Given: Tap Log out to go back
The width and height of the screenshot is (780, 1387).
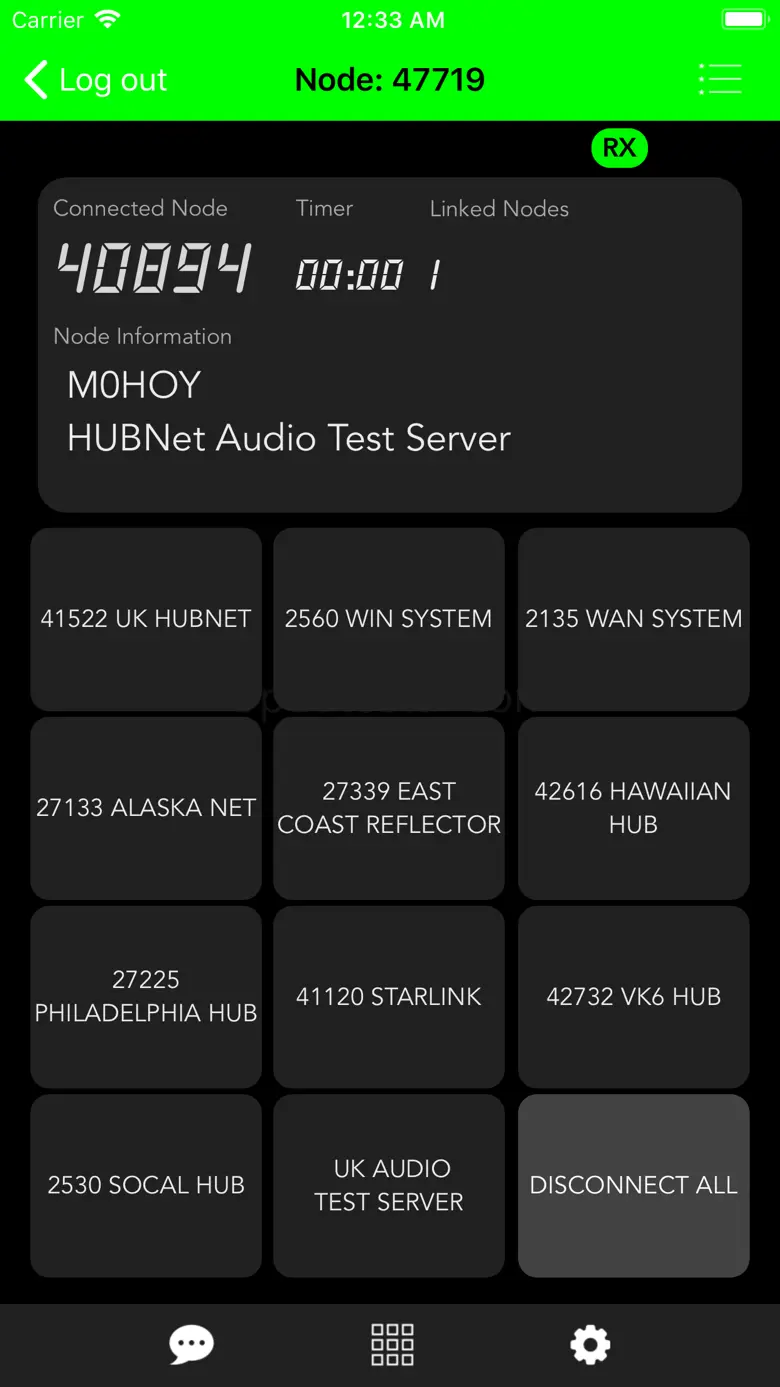Looking at the screenshot, I should 96,80.
